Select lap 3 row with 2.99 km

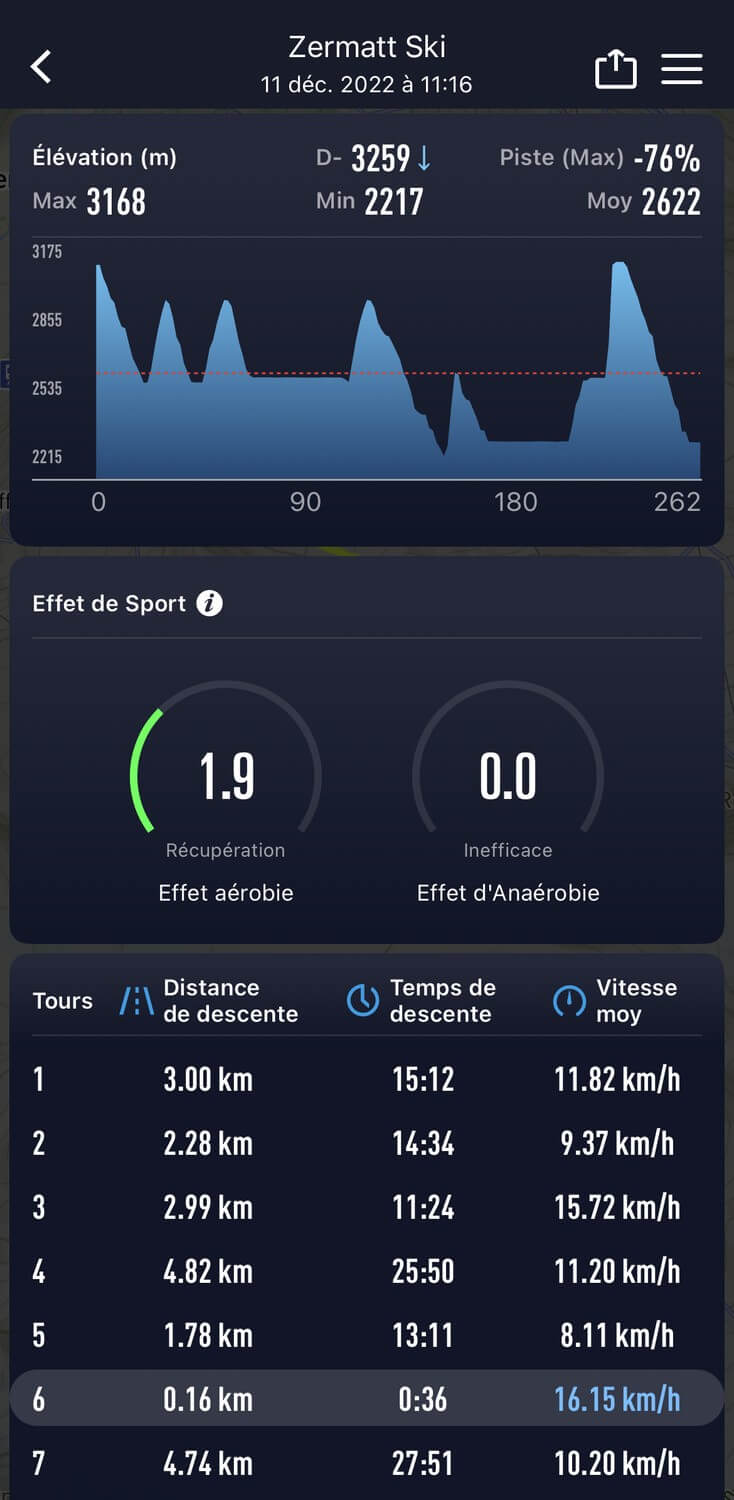366,1207
